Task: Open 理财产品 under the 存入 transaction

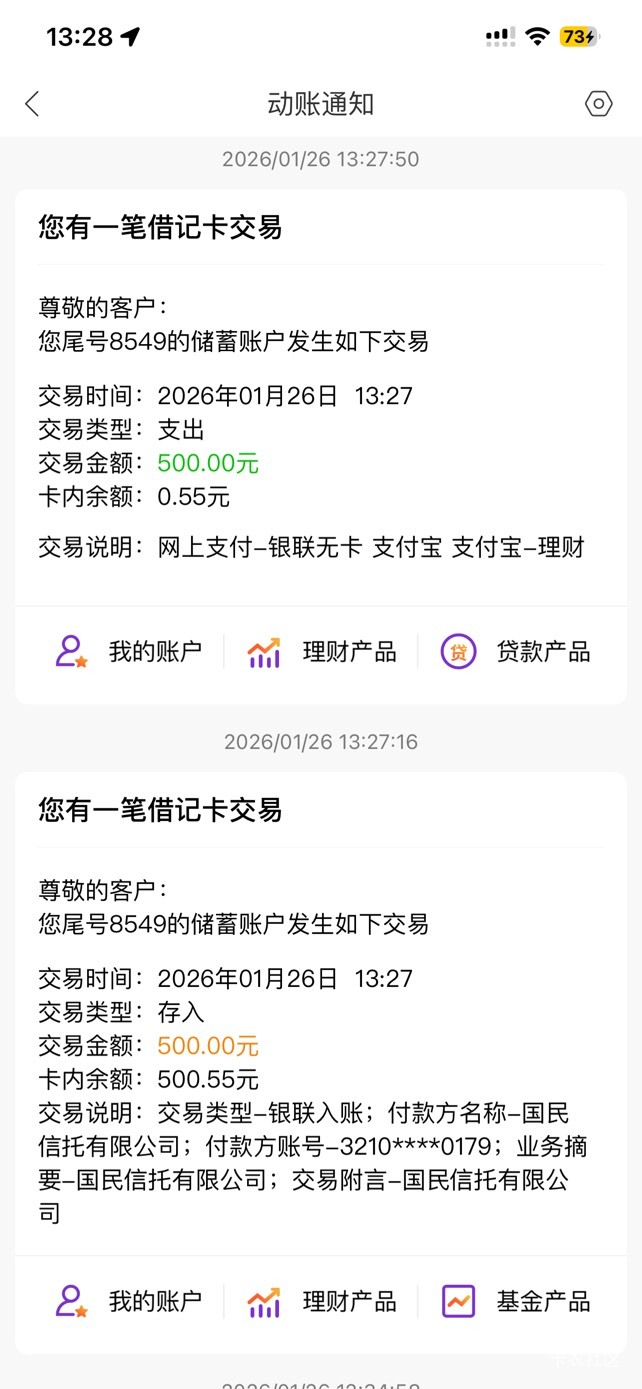Action: (x=322, y=1301)
